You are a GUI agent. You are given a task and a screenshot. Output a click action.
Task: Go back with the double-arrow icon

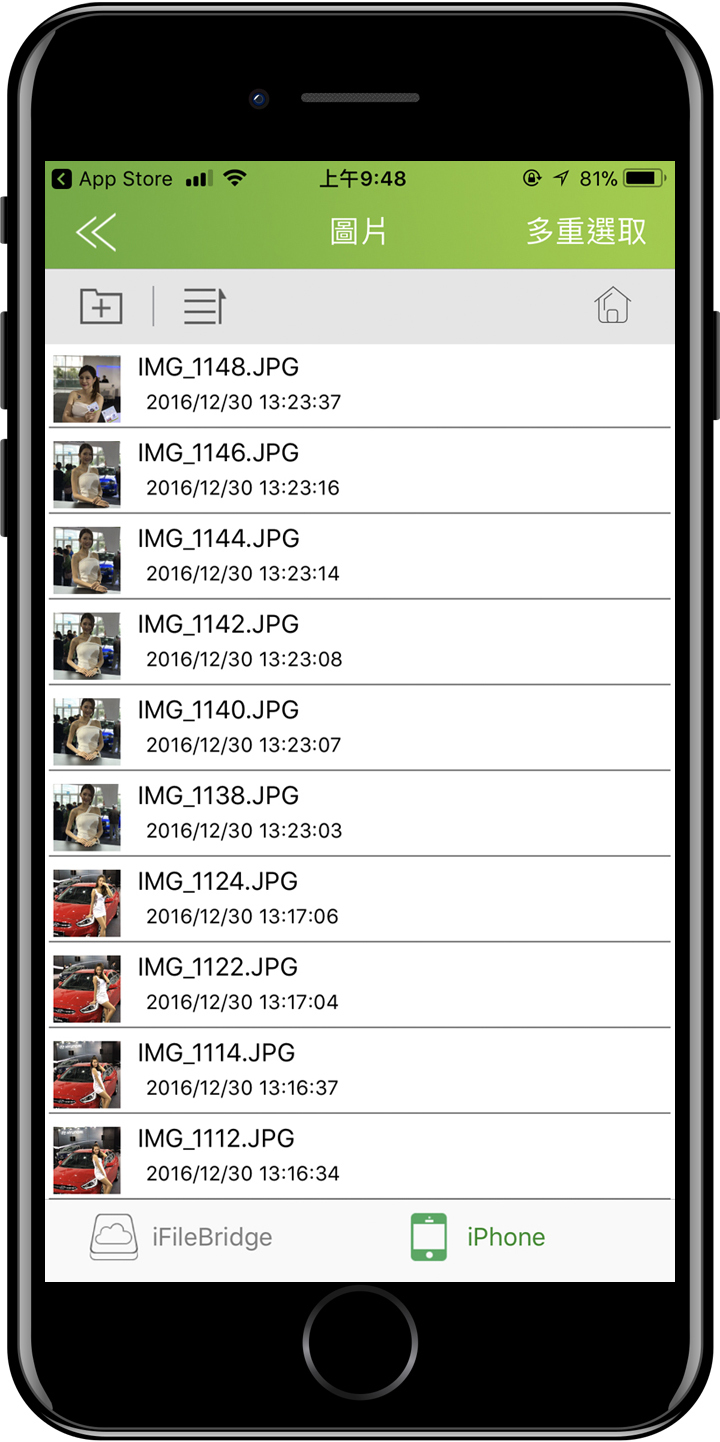pyautogui.click(x=96, y=232)
